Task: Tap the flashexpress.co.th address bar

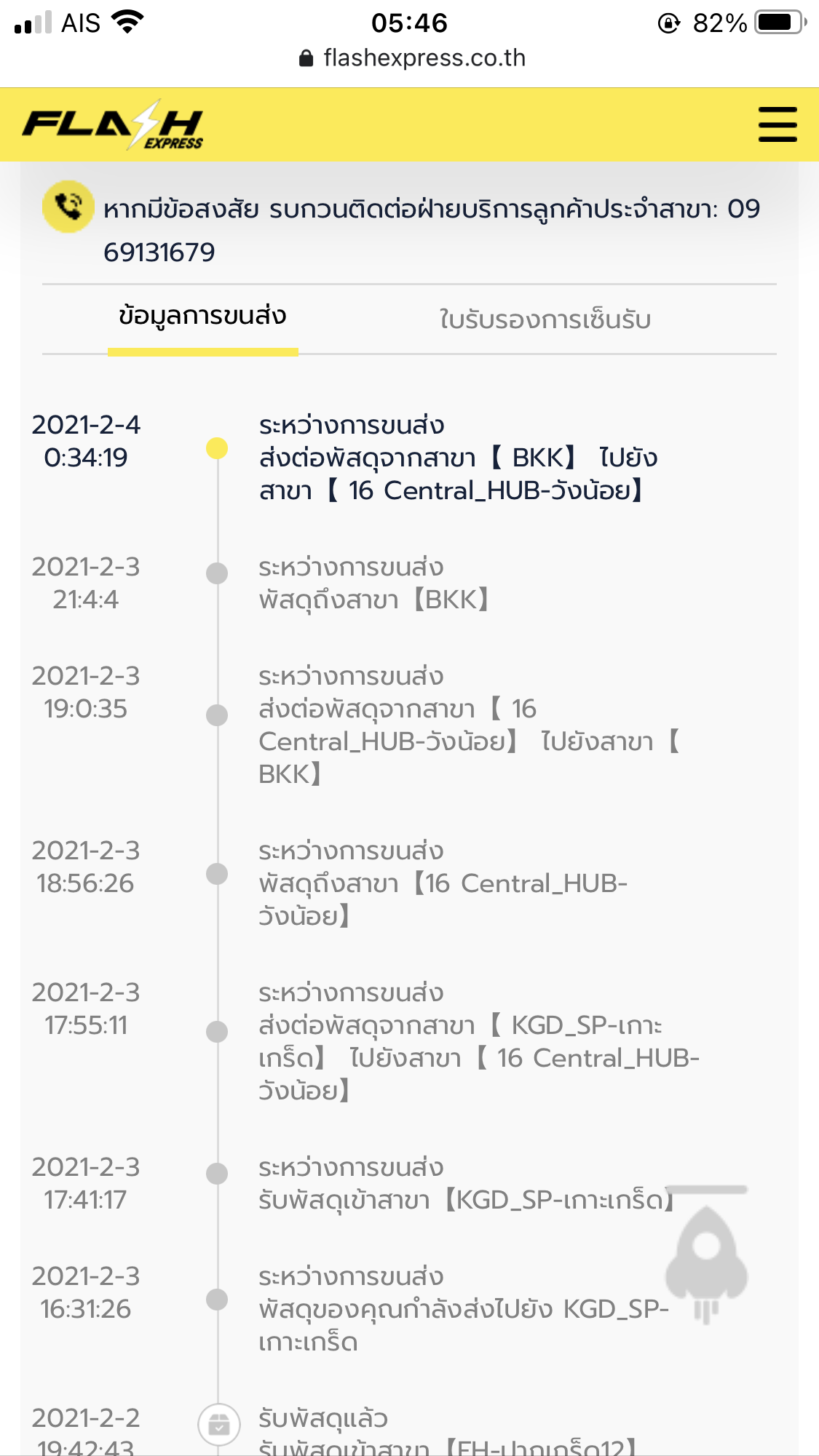Action: [x=412, y=58]
